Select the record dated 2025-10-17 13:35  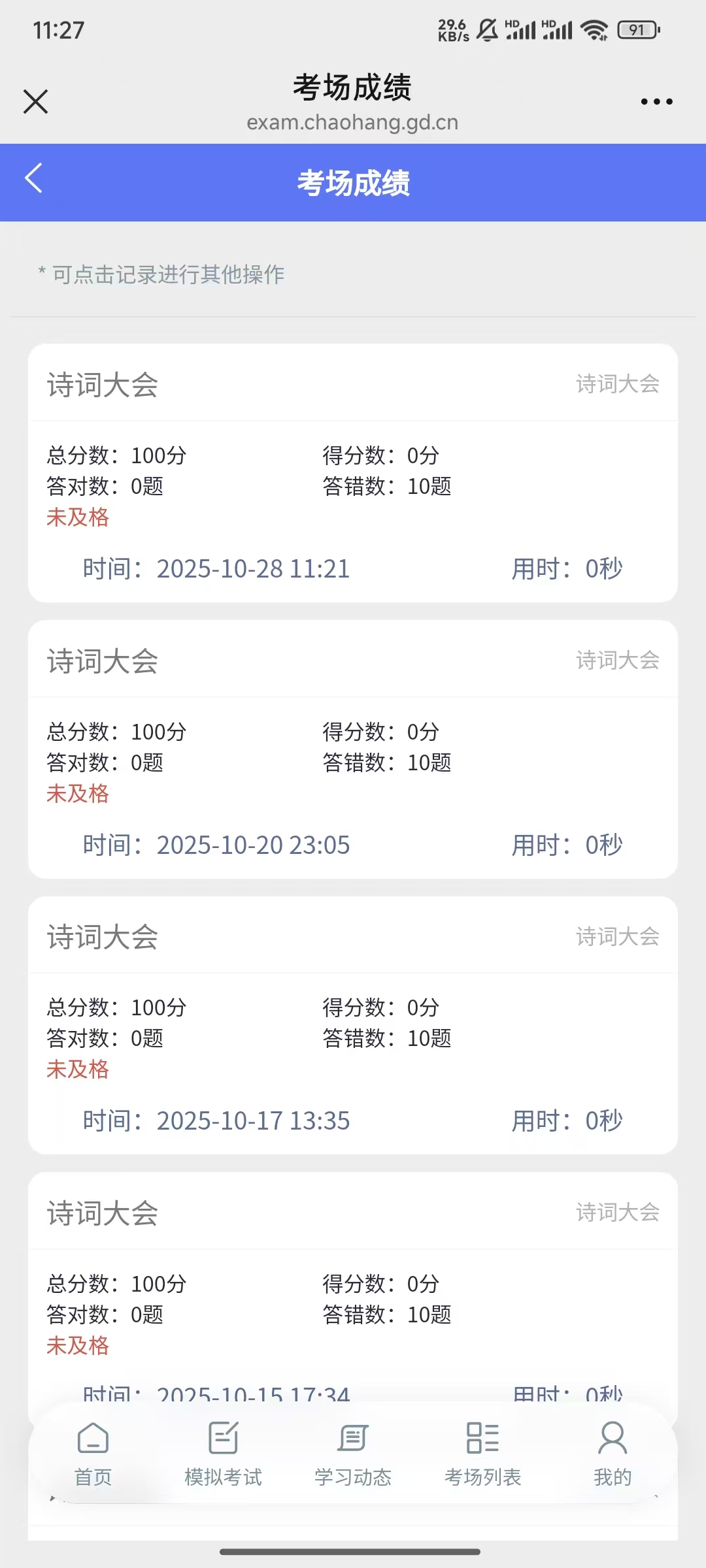coord(353,1025)
